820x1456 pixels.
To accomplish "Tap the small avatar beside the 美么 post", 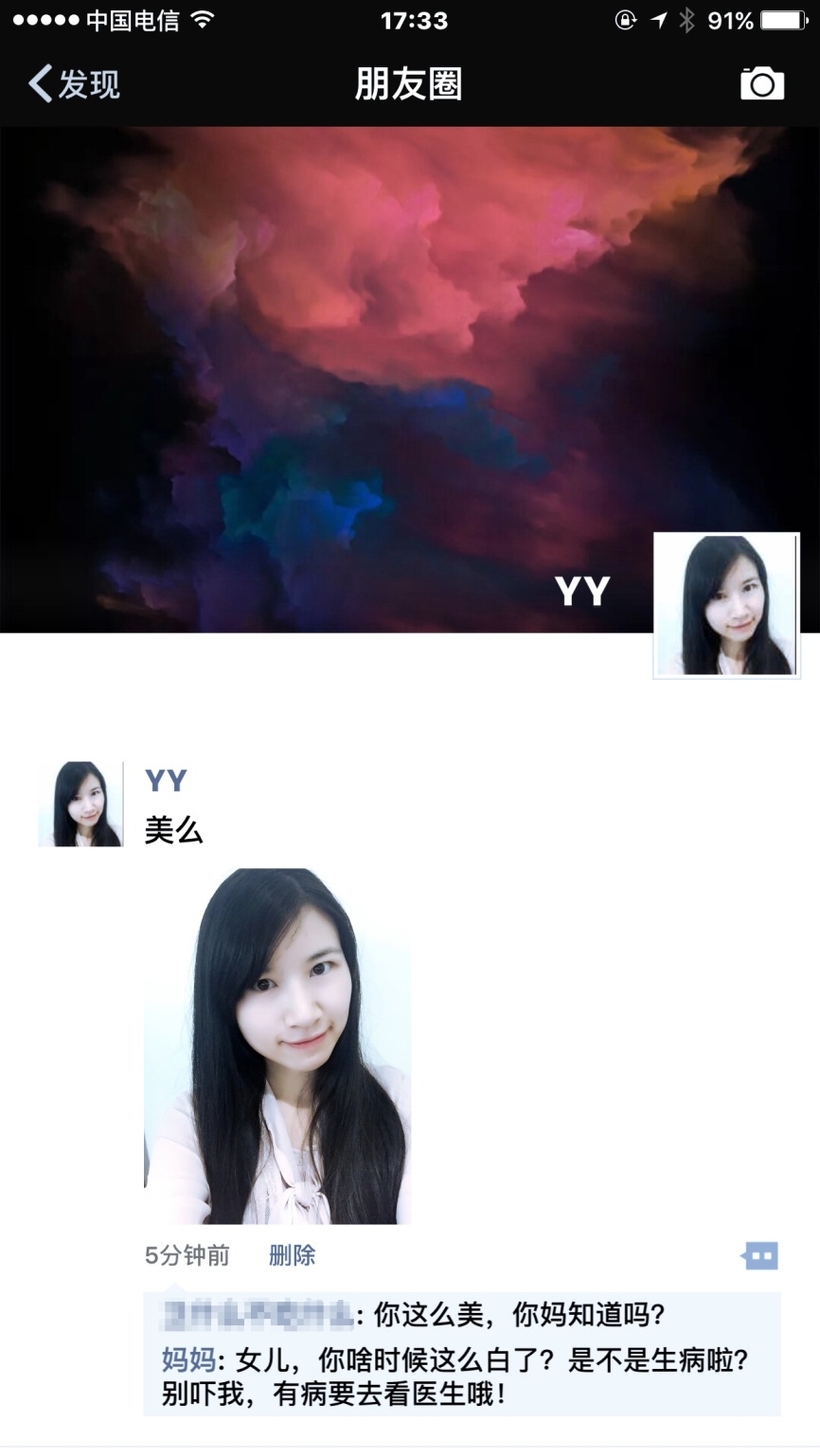I will [x=80, y=804].
